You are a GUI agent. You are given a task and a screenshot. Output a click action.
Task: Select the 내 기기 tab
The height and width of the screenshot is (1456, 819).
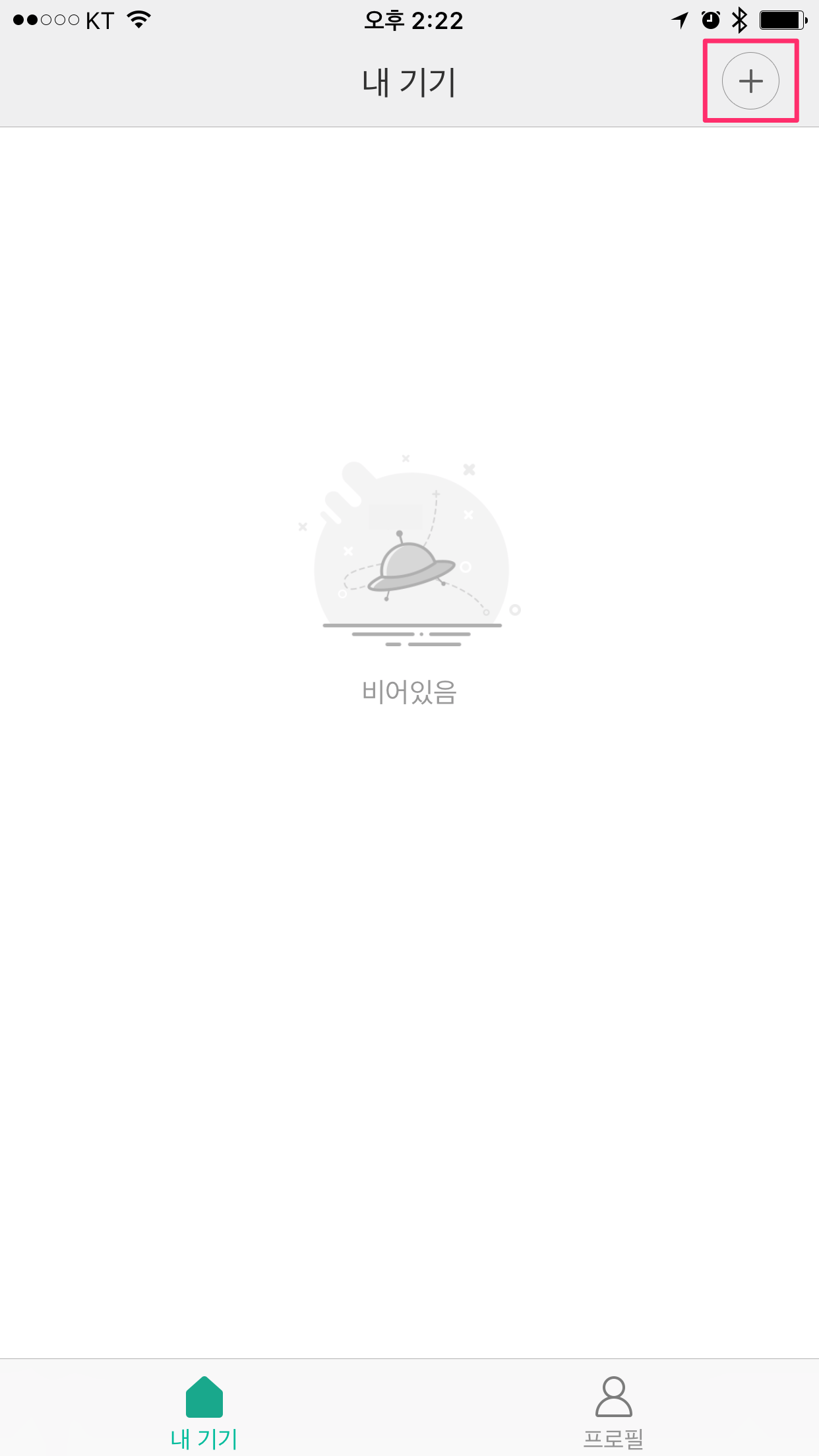[204, 1411]
